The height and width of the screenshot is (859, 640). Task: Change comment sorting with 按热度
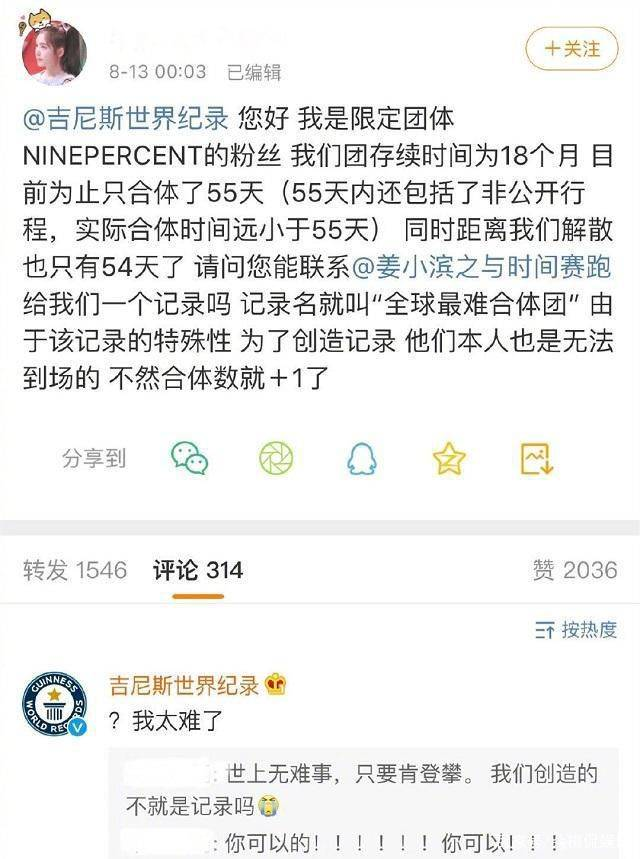[576, 629]
